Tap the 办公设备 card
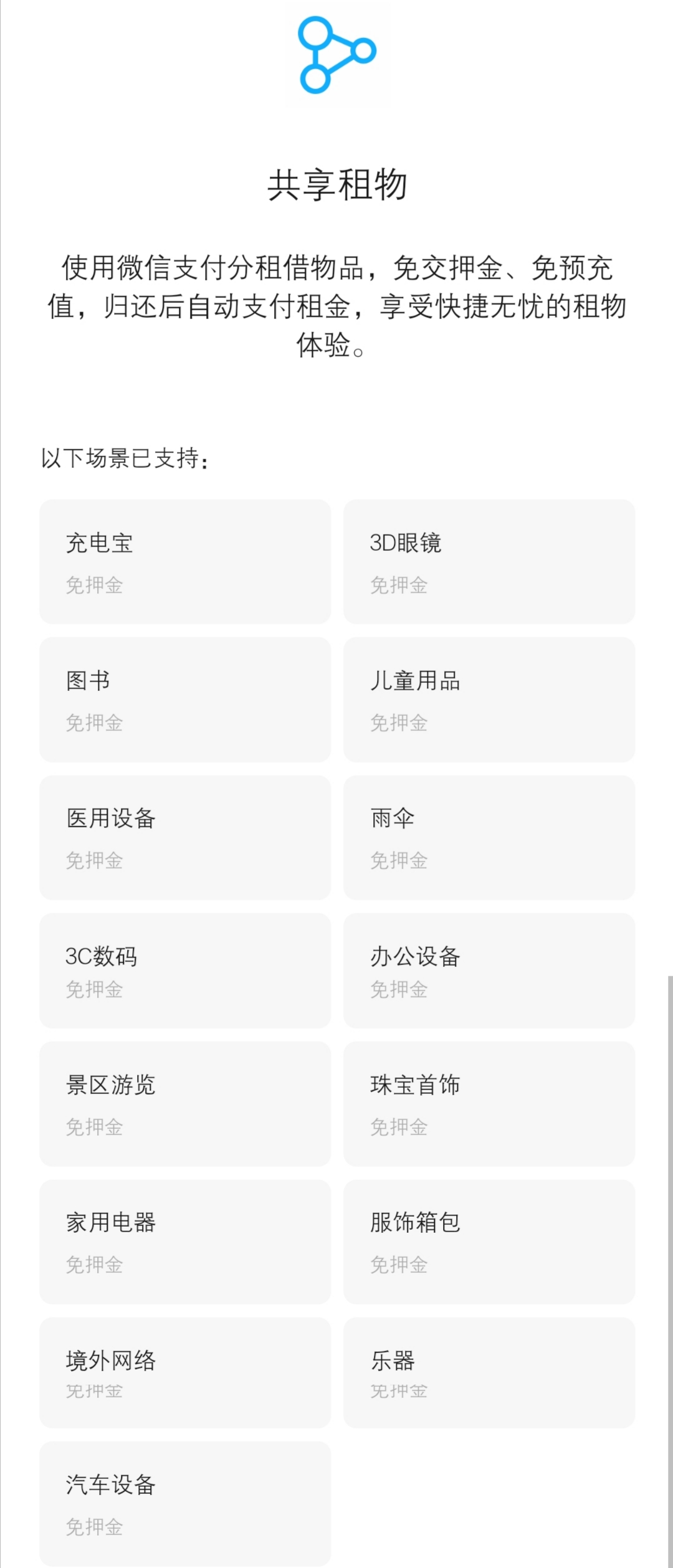Viewport: 673px width, 1568px height. pyautogui.click(x=489, y=970)
